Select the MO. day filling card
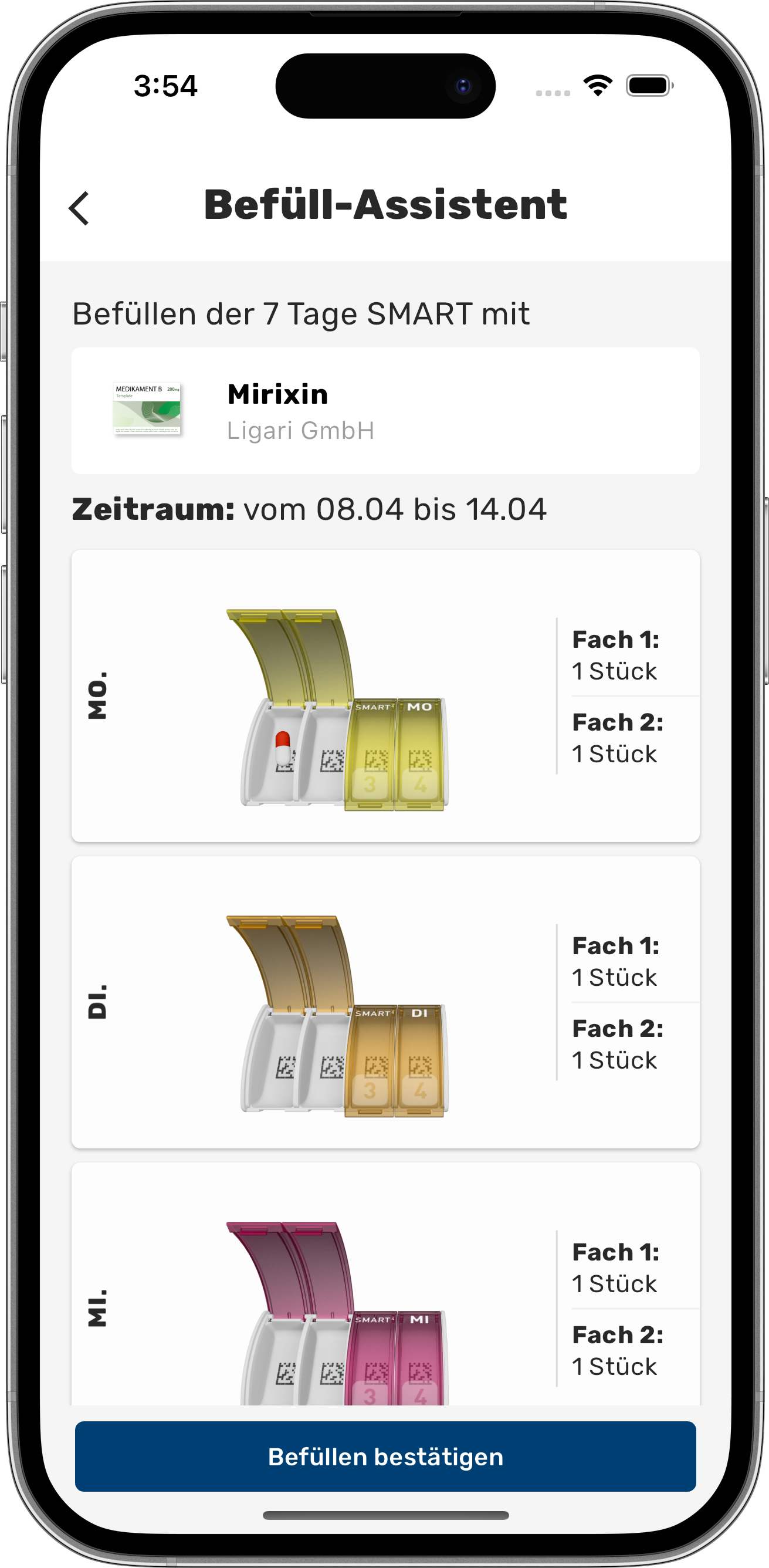The width and height of the screenshot is (769, 1568). pos(385,696)
